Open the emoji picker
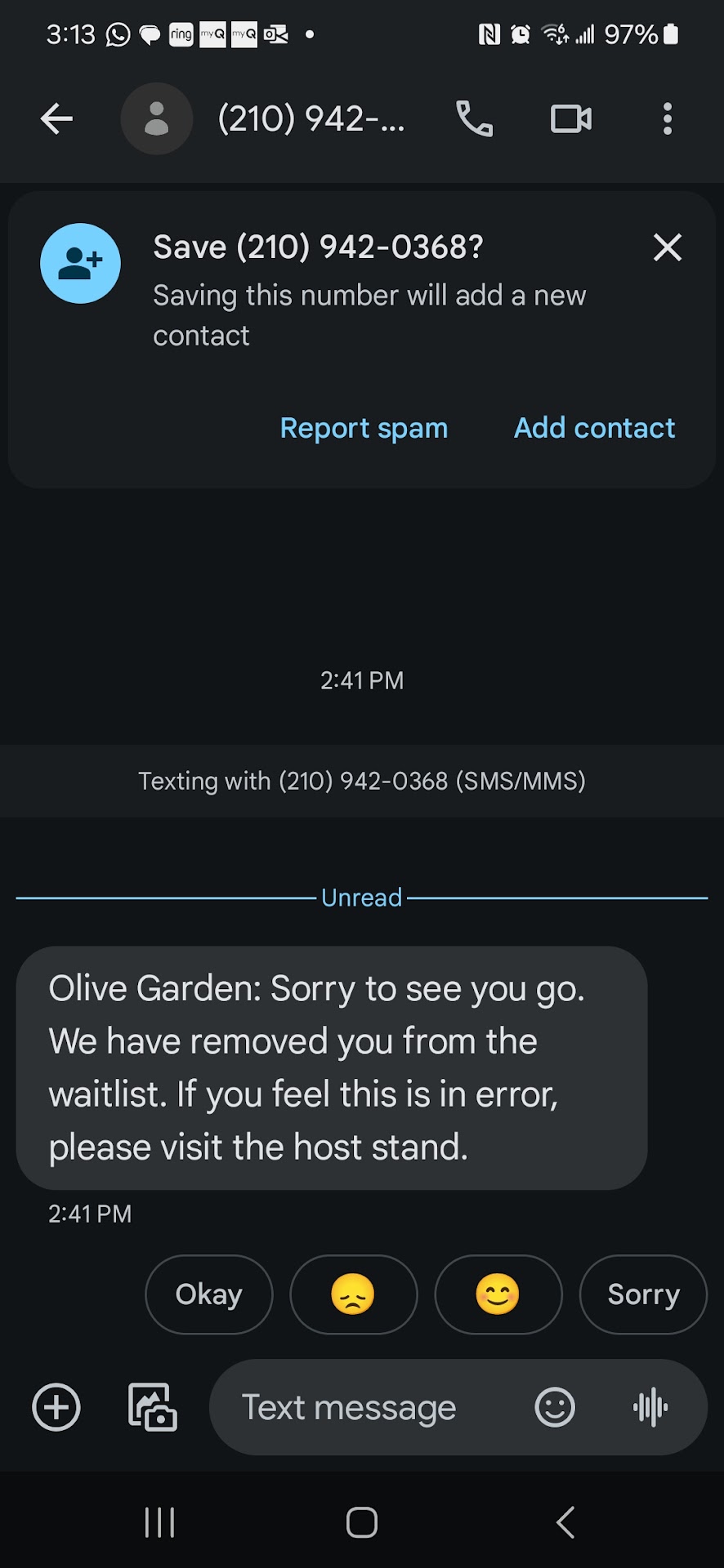 point(555,1407)
